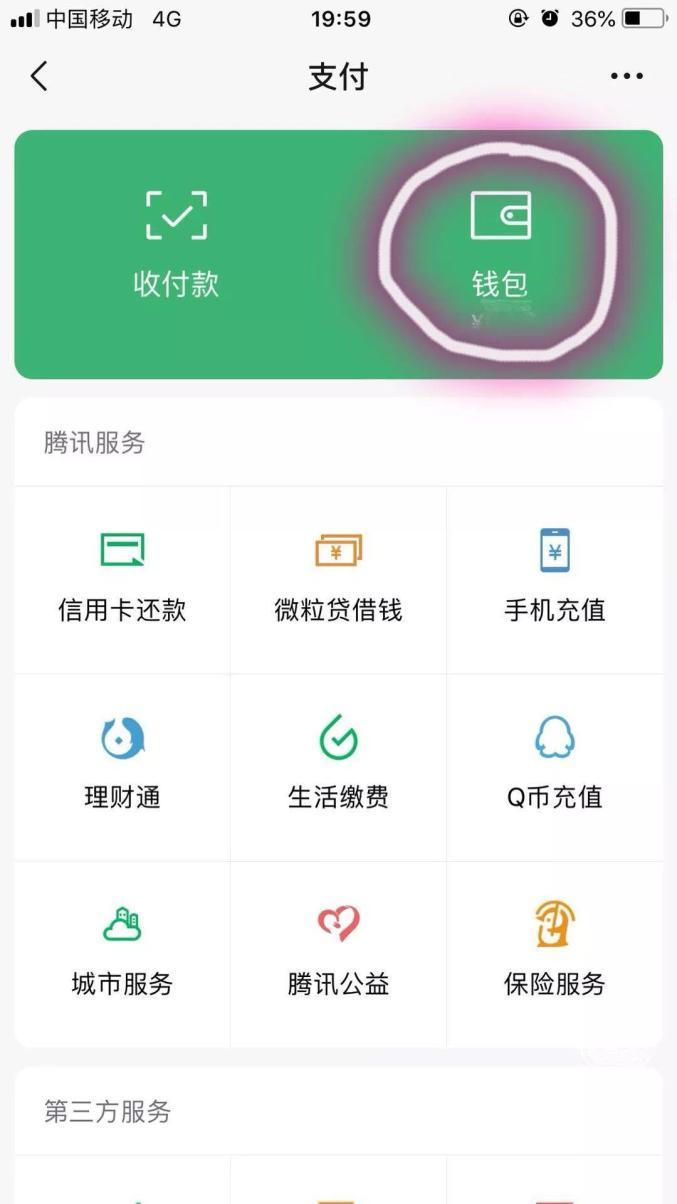Go back from the 支付 page
This screenshot has height=1204, width=677.
tap(39, 76)
